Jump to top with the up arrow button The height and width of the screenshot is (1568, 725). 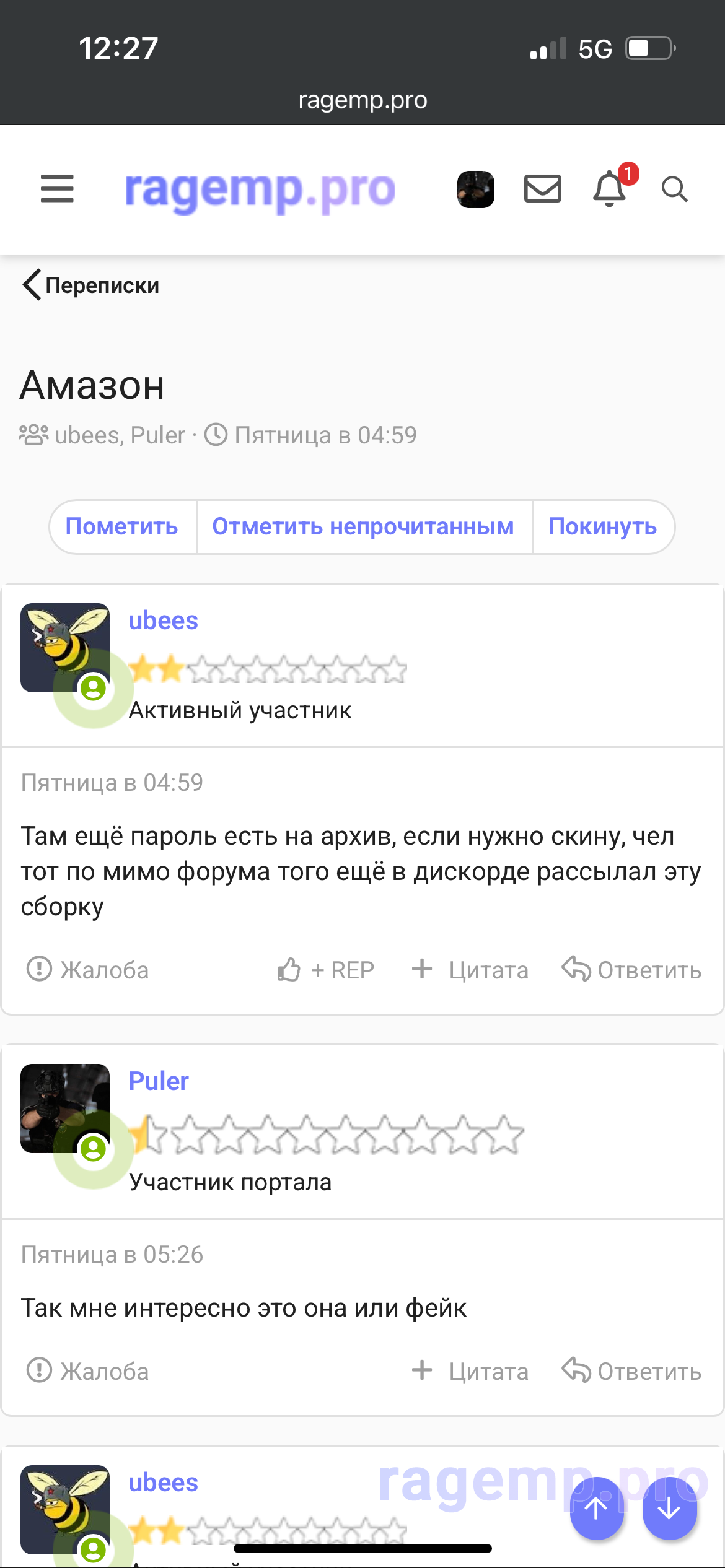click(597, 1509)
